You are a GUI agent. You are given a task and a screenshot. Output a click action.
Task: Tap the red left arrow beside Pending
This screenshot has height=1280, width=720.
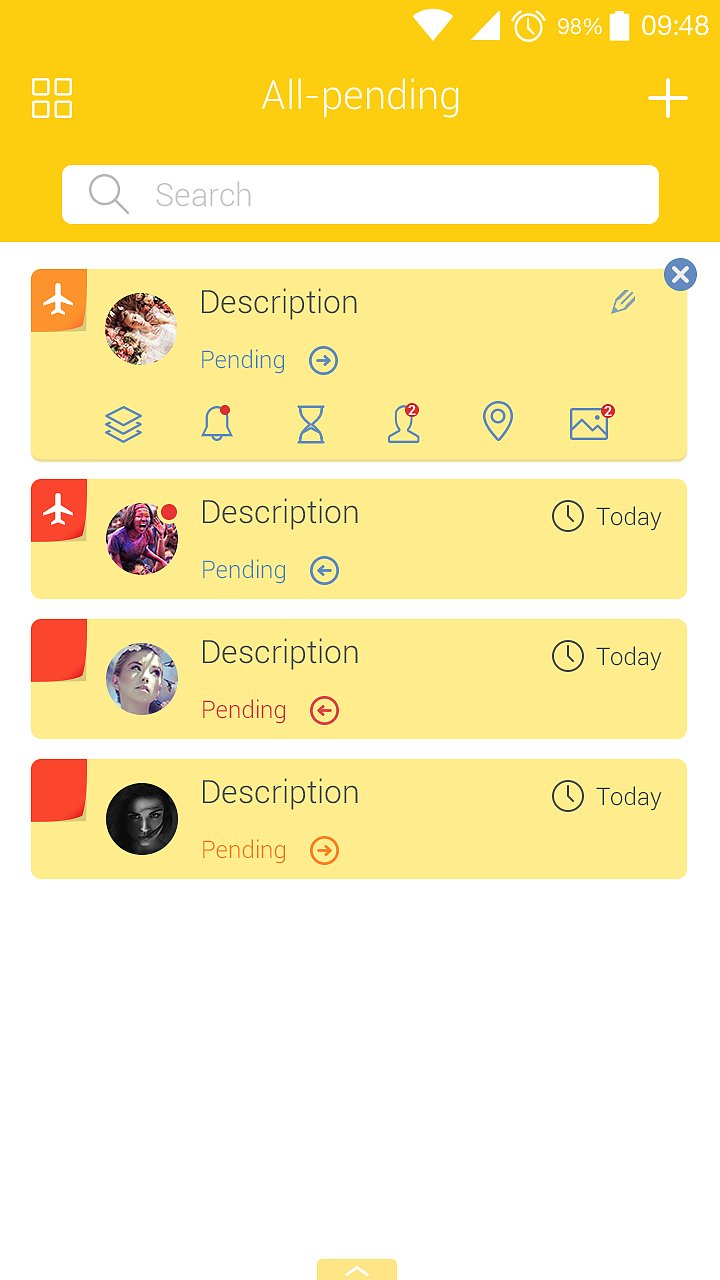click(x=324, y=710)
